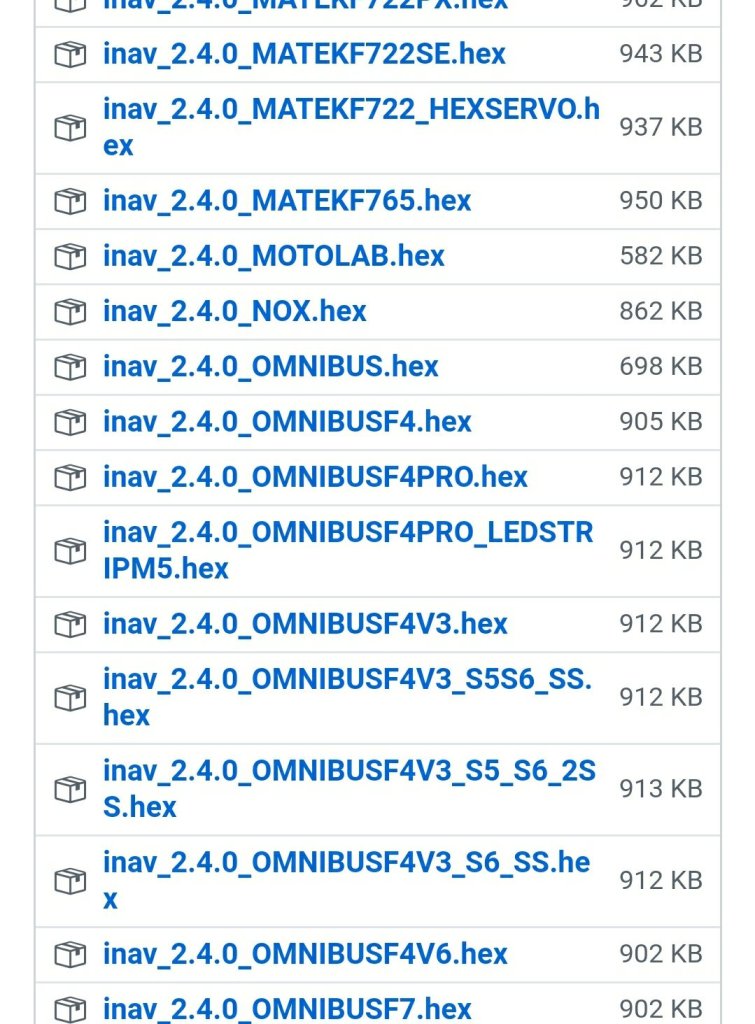The height and width of the screenshot is (1024, 755).
Task: Download the MATEKF765 hex firmware
Action: click(287, 201)
